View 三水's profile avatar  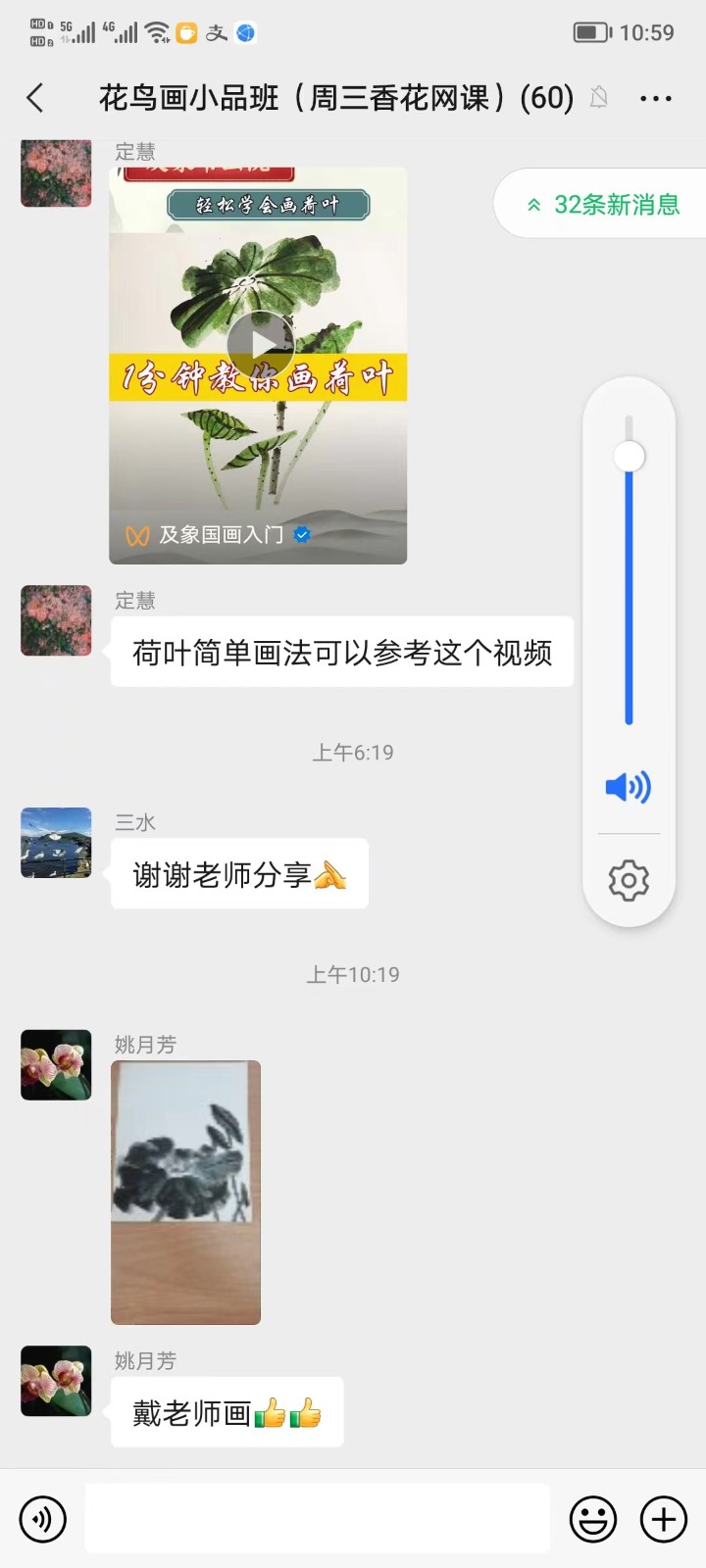point(56,843)
